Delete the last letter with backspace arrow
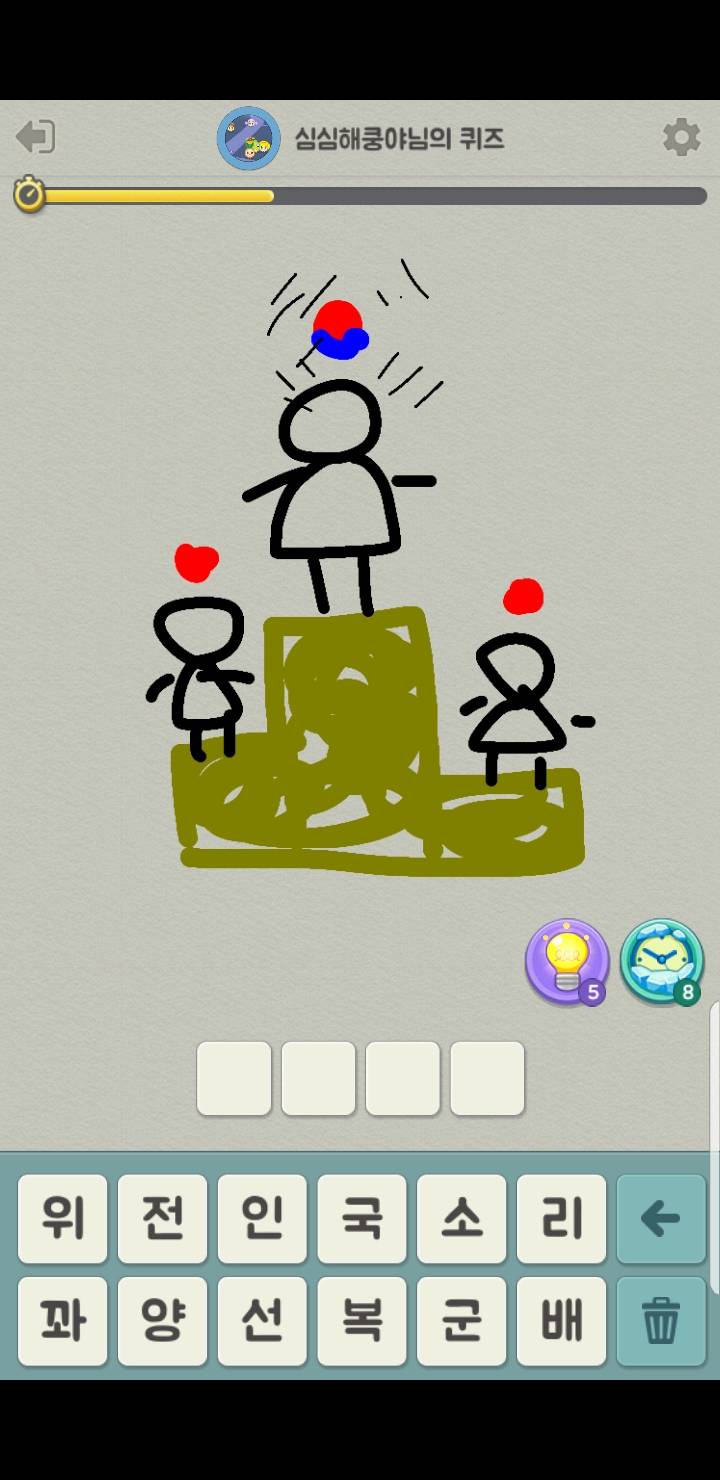 [661, 1219]
